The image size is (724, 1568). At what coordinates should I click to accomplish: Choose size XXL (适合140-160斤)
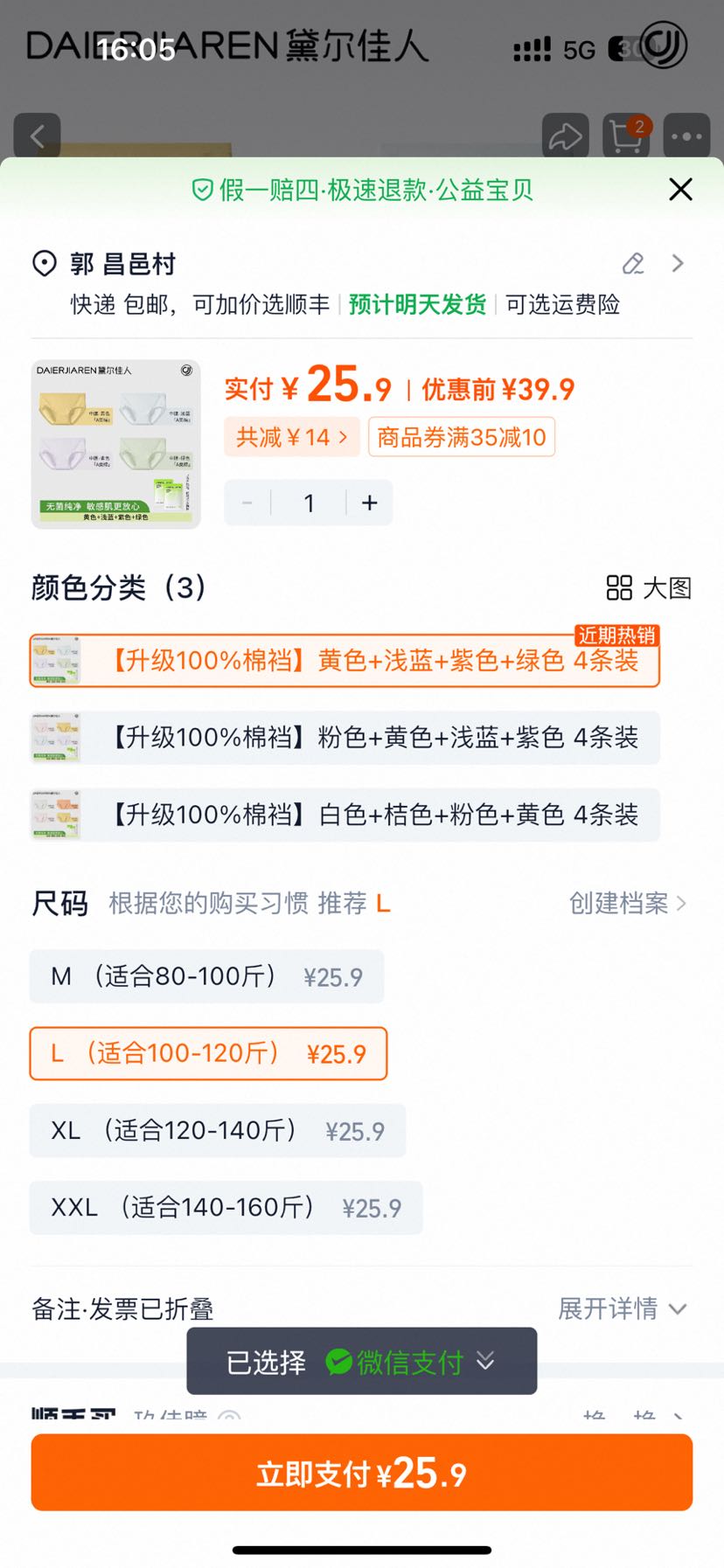click(226, 1207)
